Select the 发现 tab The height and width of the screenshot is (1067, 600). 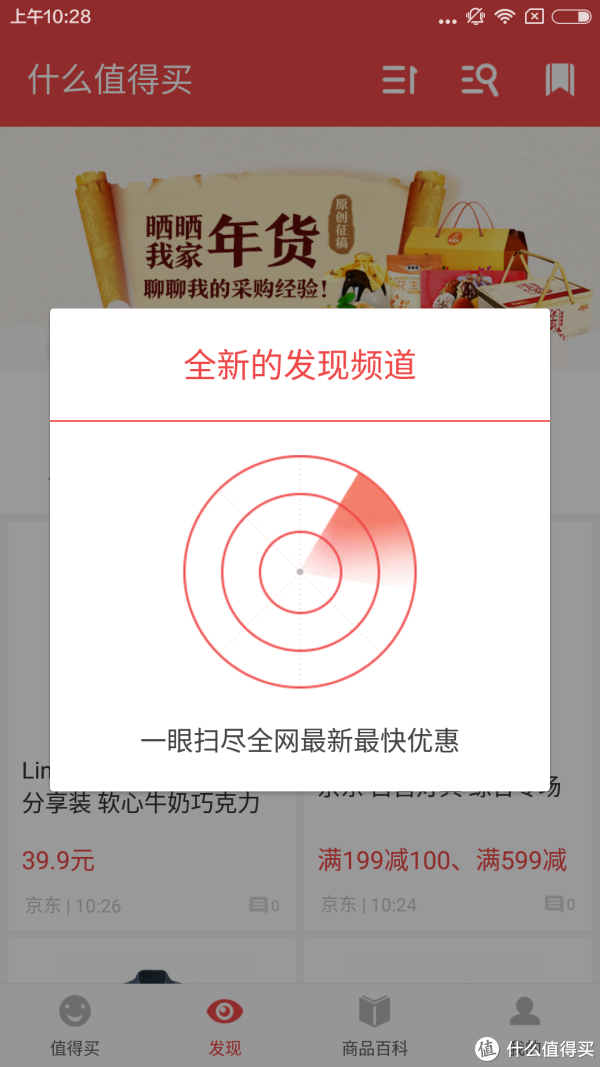click(x=225, y=1025)
